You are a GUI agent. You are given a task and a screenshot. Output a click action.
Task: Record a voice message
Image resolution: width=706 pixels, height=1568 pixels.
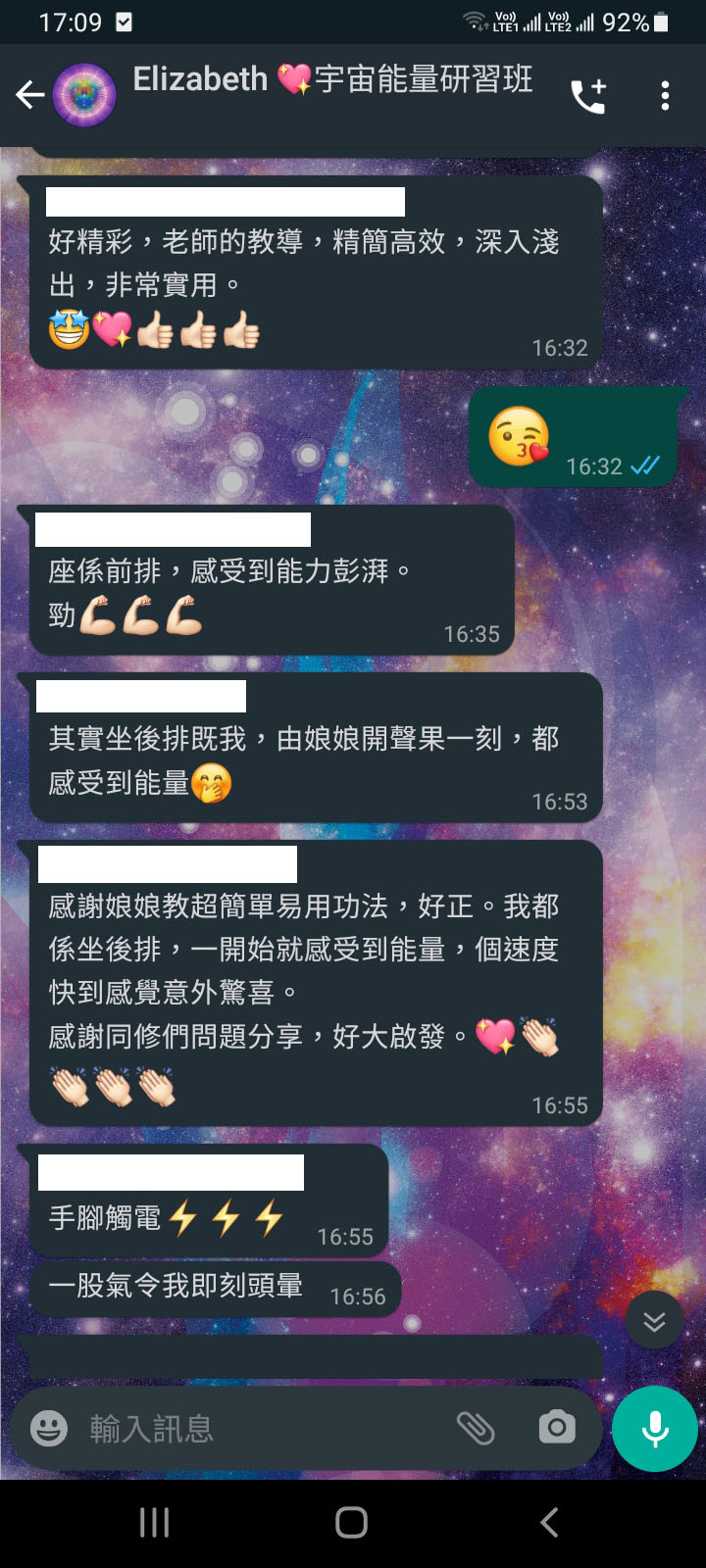[x=655, y=1429]
